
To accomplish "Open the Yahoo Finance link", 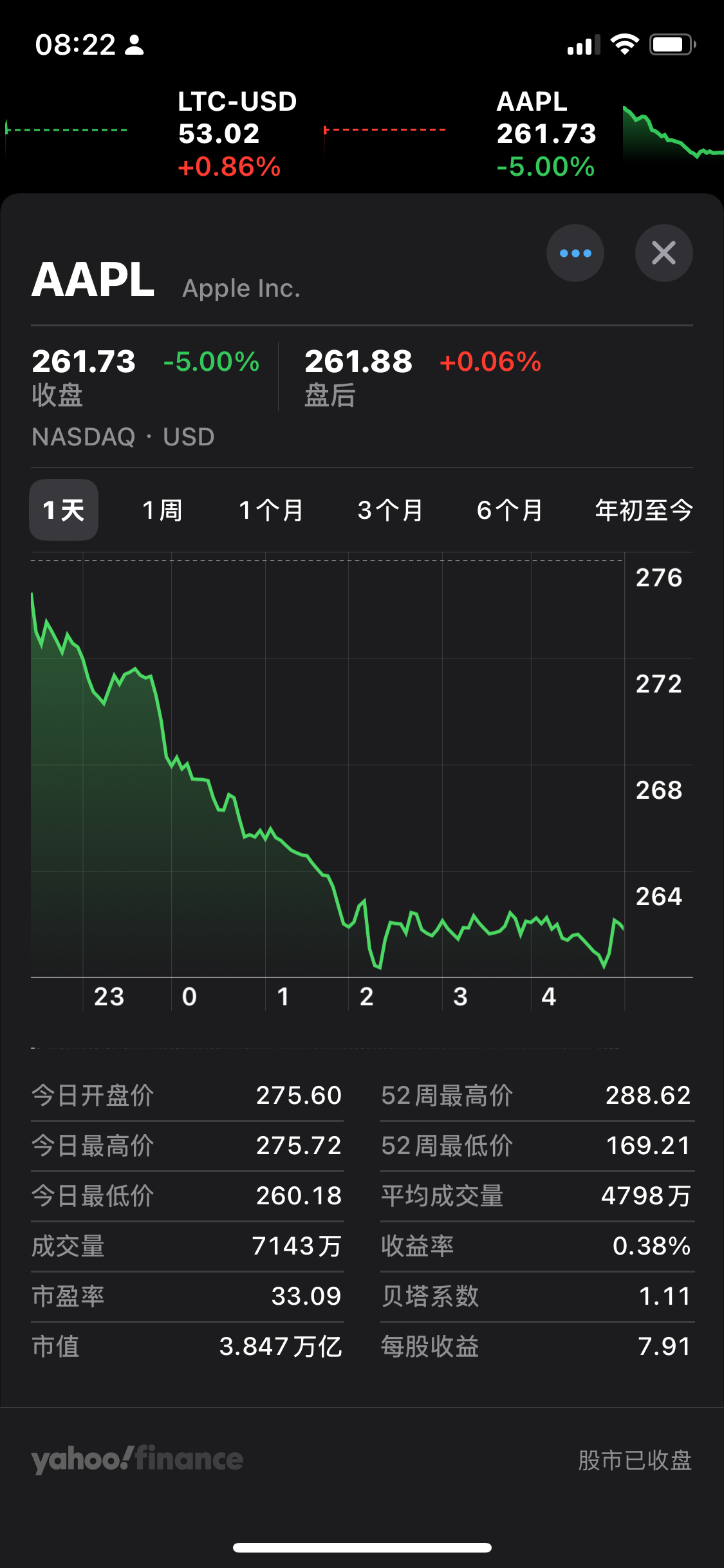I will pyautogui.click(x=137, y=1459).
